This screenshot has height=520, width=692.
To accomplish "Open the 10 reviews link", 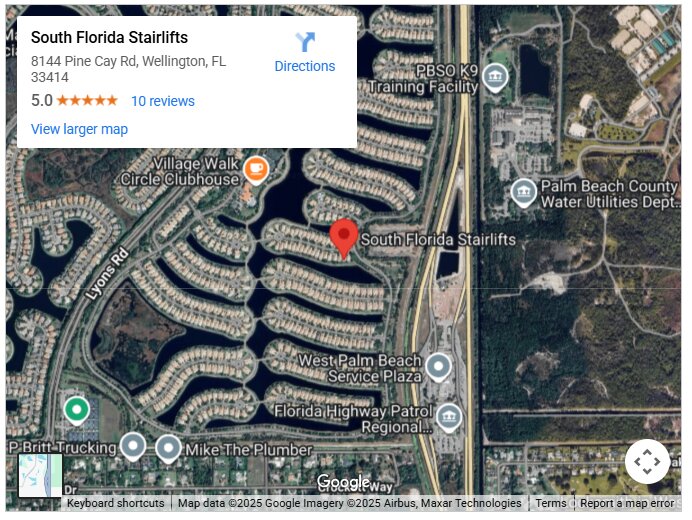I will (x=162, y=101).
